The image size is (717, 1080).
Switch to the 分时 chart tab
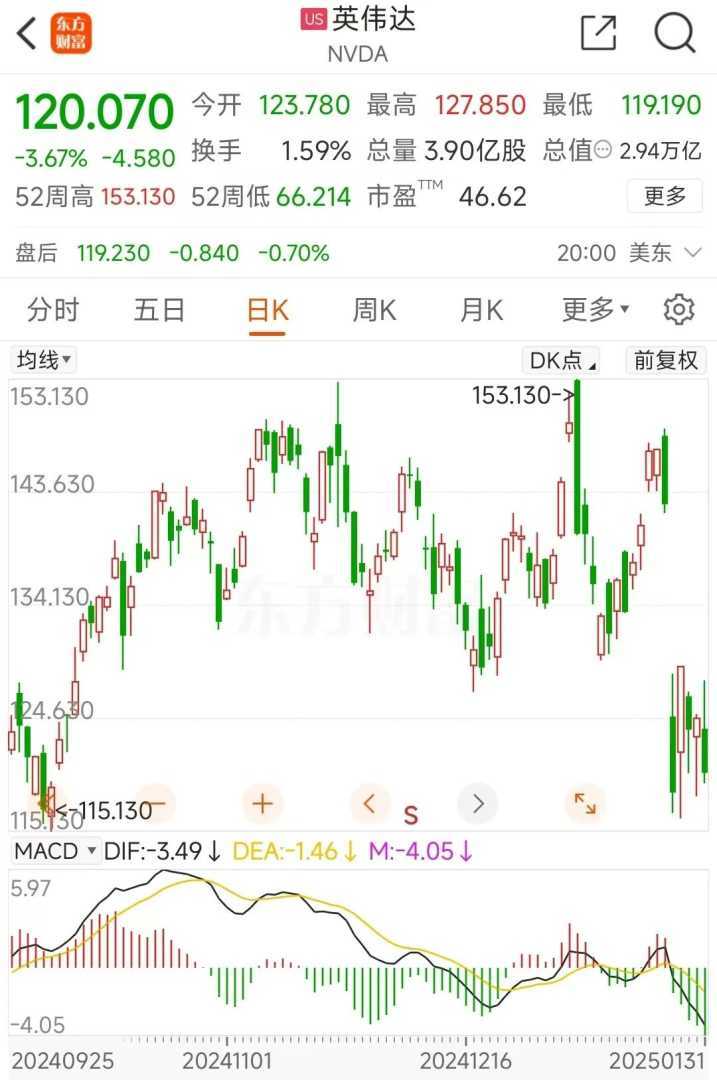click(52, 310)
